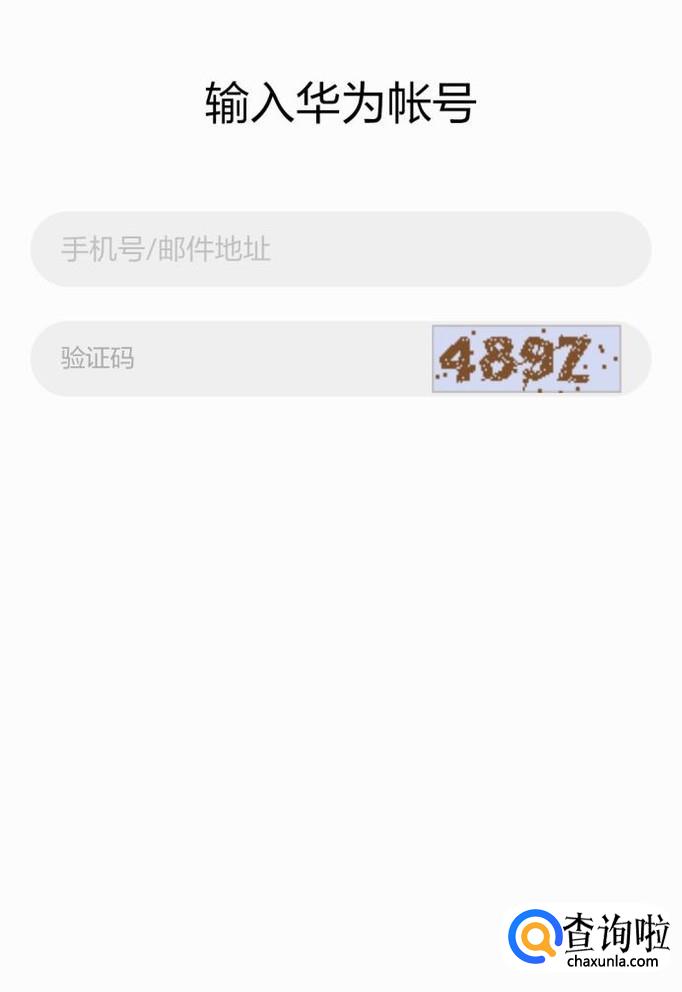
Task: Tap the phone number/email address field
Action: (340, 249)
